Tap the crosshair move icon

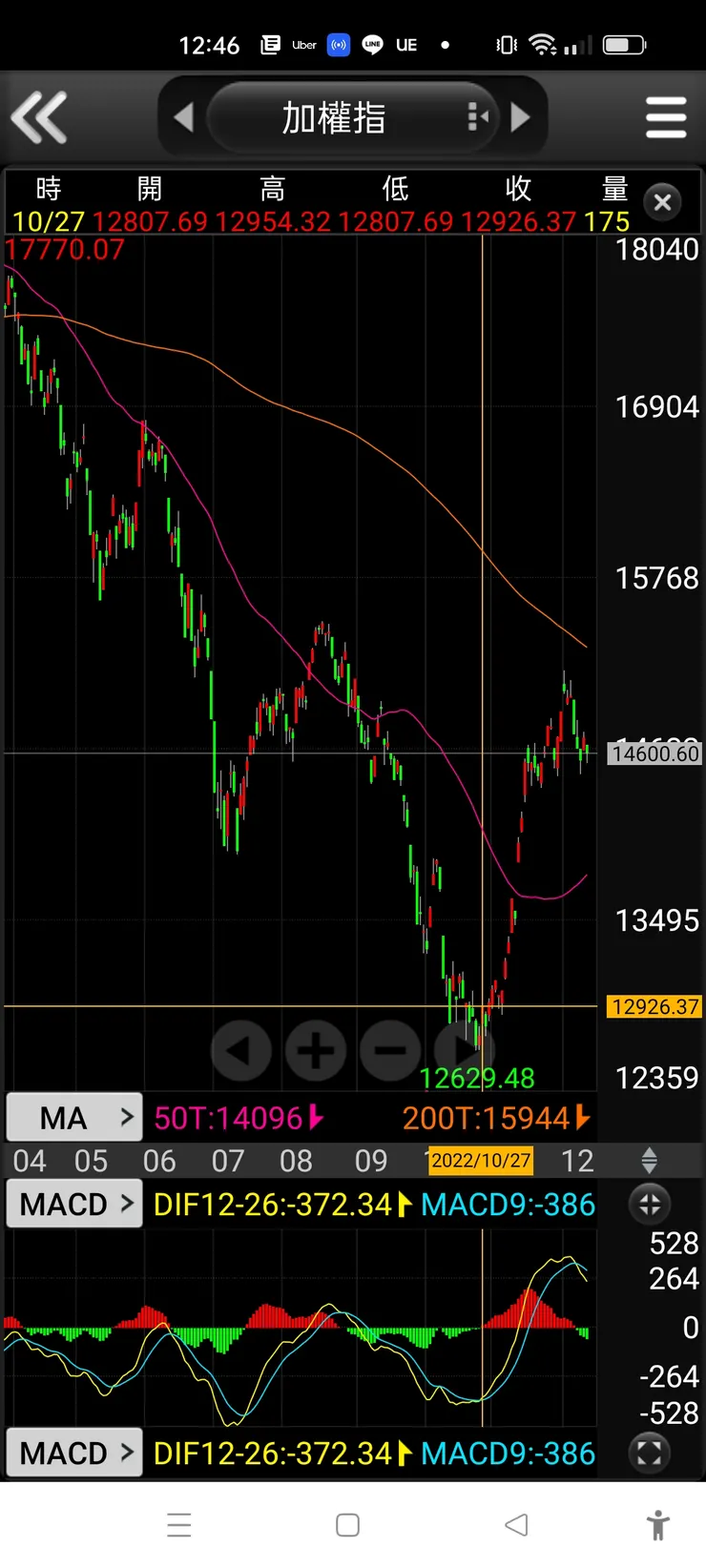649,1204
